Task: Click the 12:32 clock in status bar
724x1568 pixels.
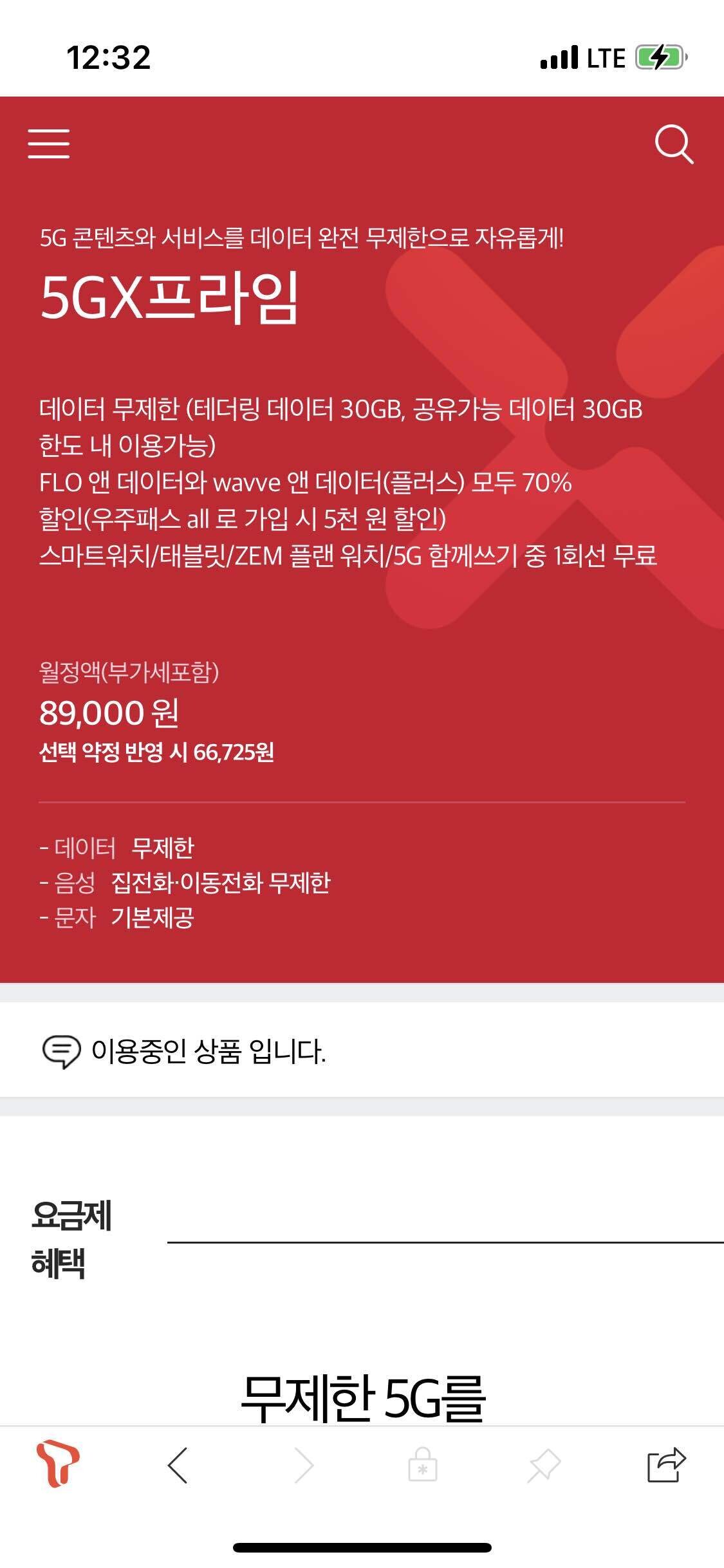Action: point(107,58)
